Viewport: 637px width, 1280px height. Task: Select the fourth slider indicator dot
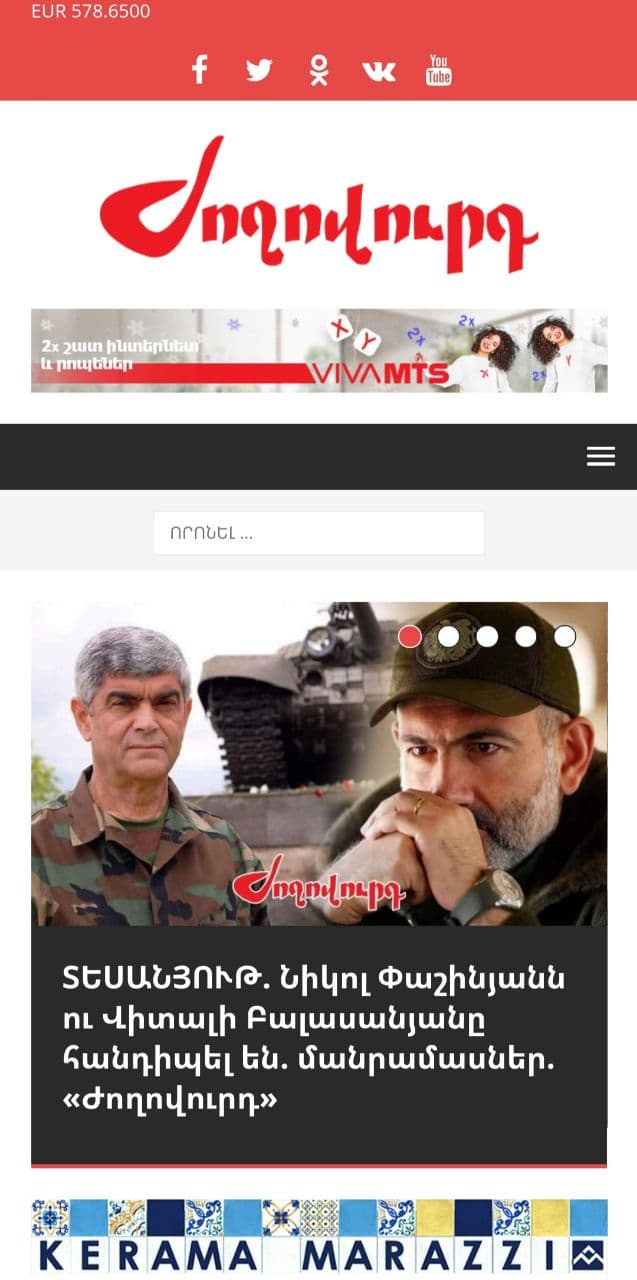[x=526, y=636]
